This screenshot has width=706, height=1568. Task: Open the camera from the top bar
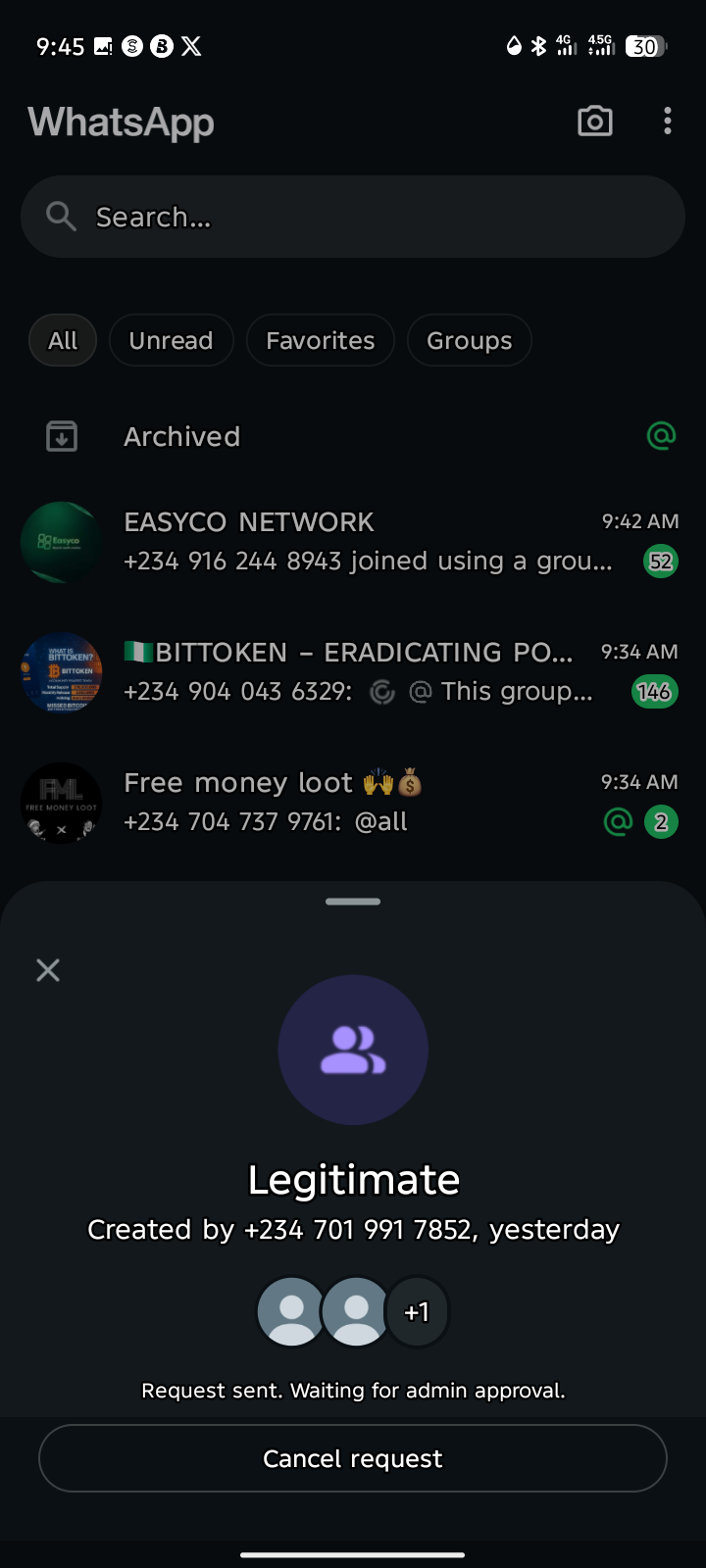(x=594, y=122)
